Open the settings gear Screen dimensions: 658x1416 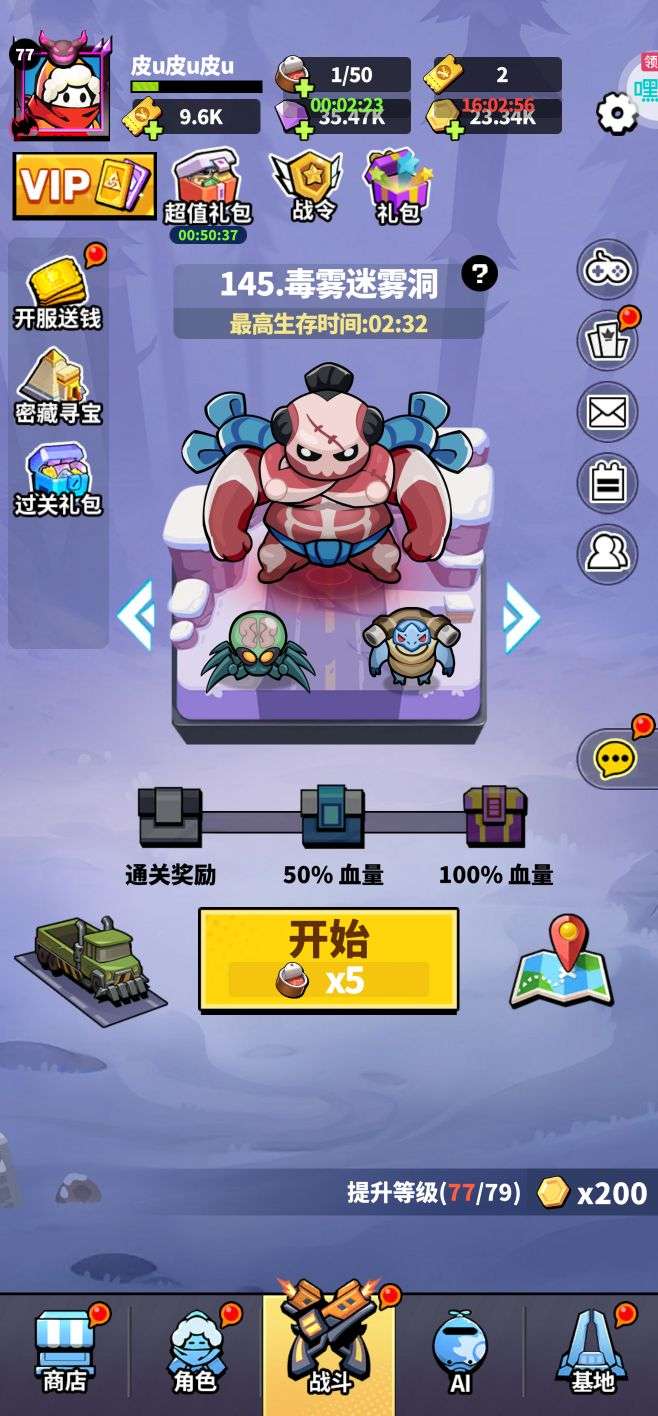(x=617, y=114)
